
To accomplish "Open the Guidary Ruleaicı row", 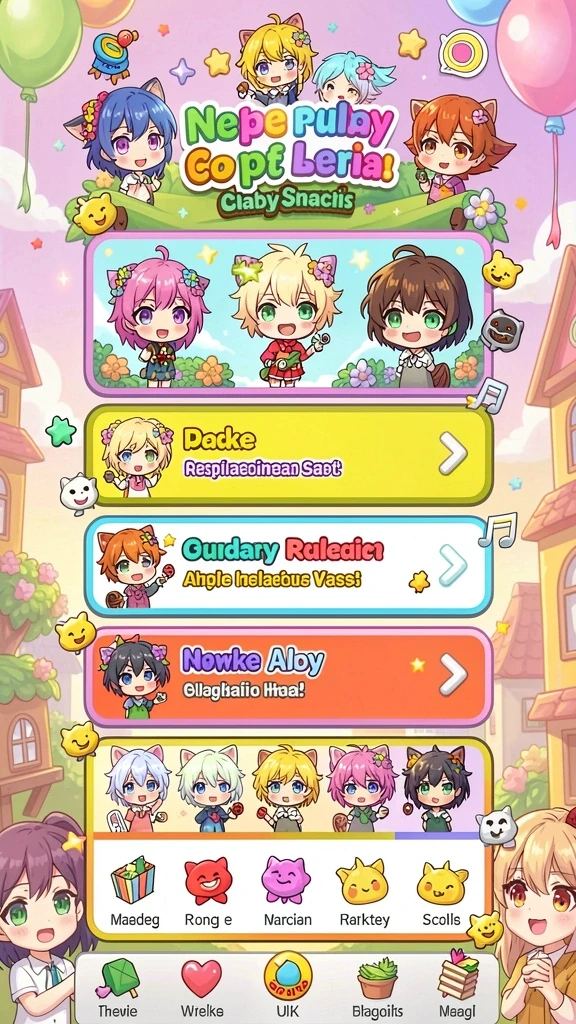I will 287,566.
